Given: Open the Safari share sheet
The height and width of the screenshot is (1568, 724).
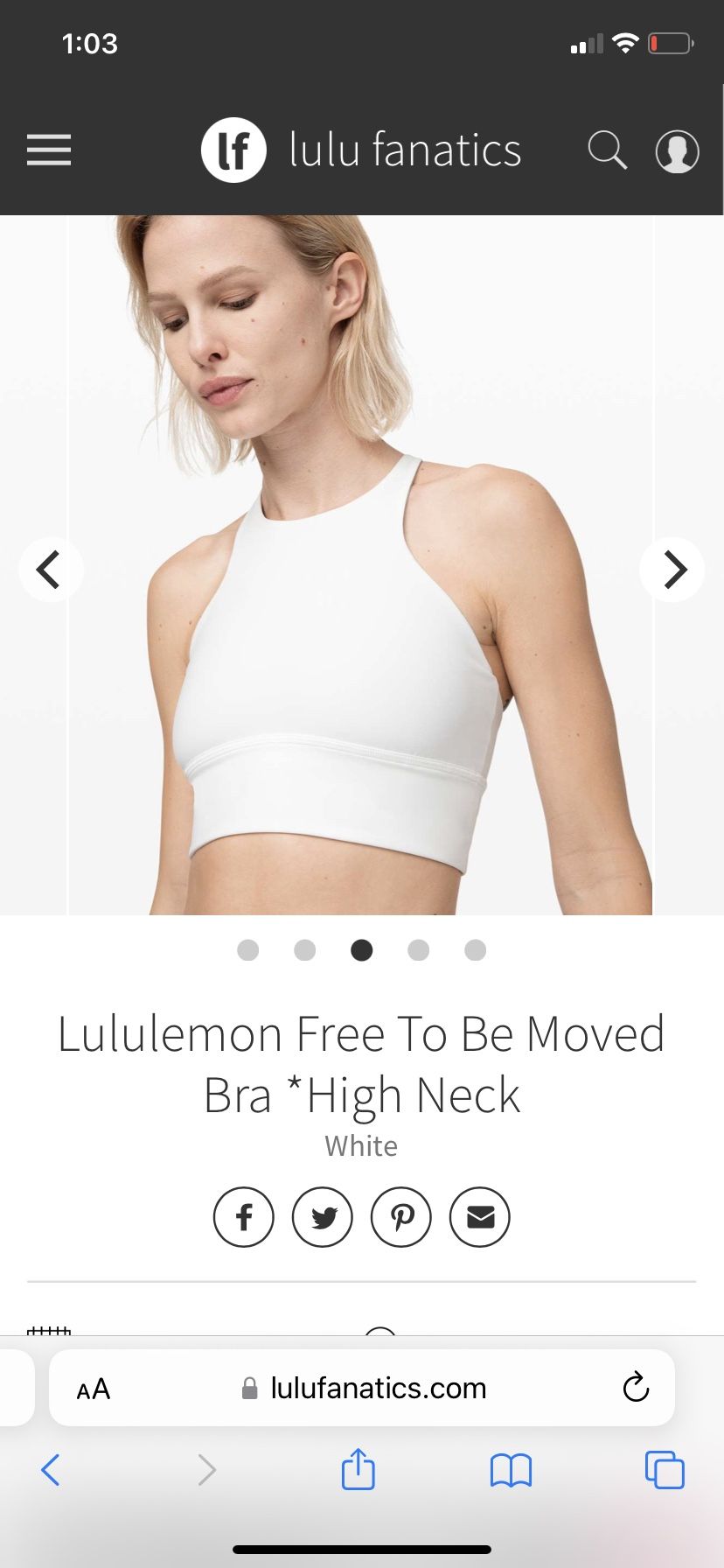Looking at the screenshot, I should coord(358,1469).
